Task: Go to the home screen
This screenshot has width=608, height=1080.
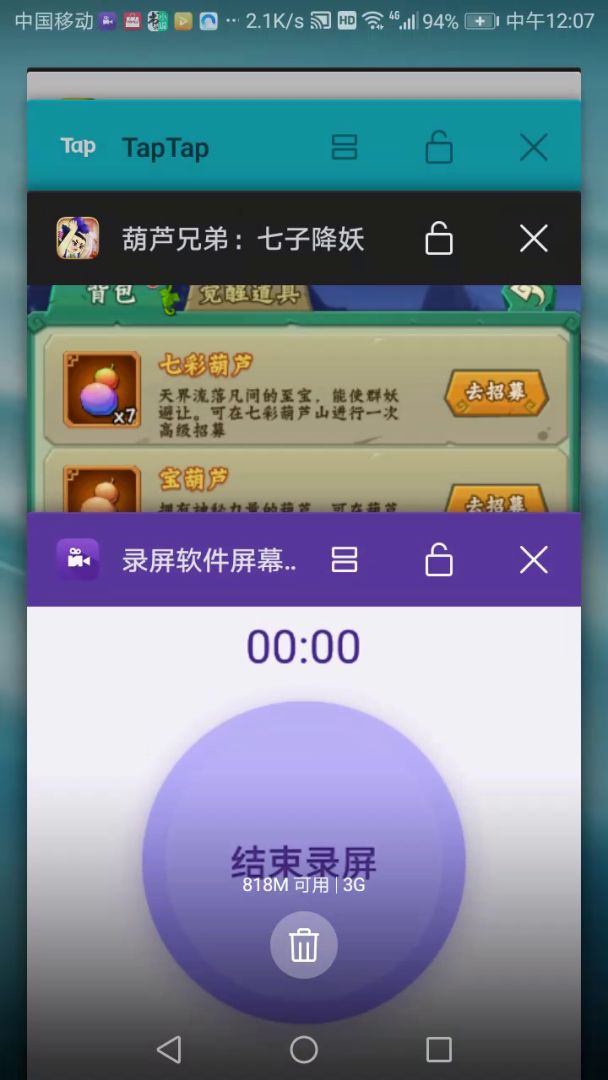Action: click(x=304, y=1049)
